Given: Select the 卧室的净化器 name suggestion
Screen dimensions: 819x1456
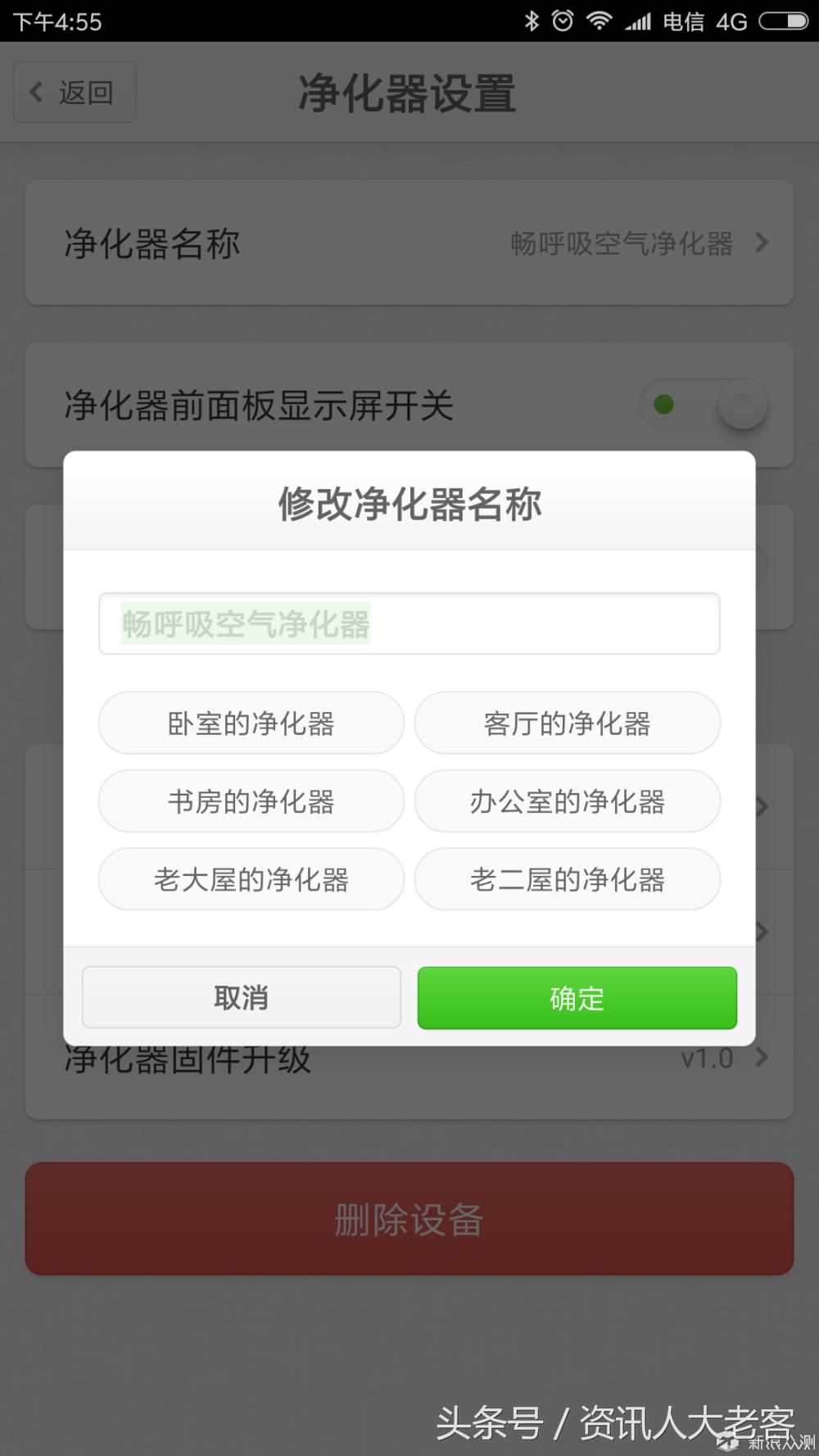Looking at the screenshot, I should click(x=250, y=723).
